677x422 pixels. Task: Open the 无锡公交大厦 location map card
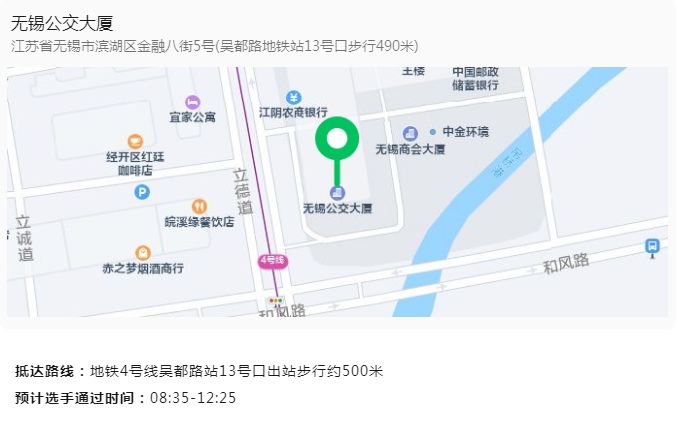tap(337, 190)
